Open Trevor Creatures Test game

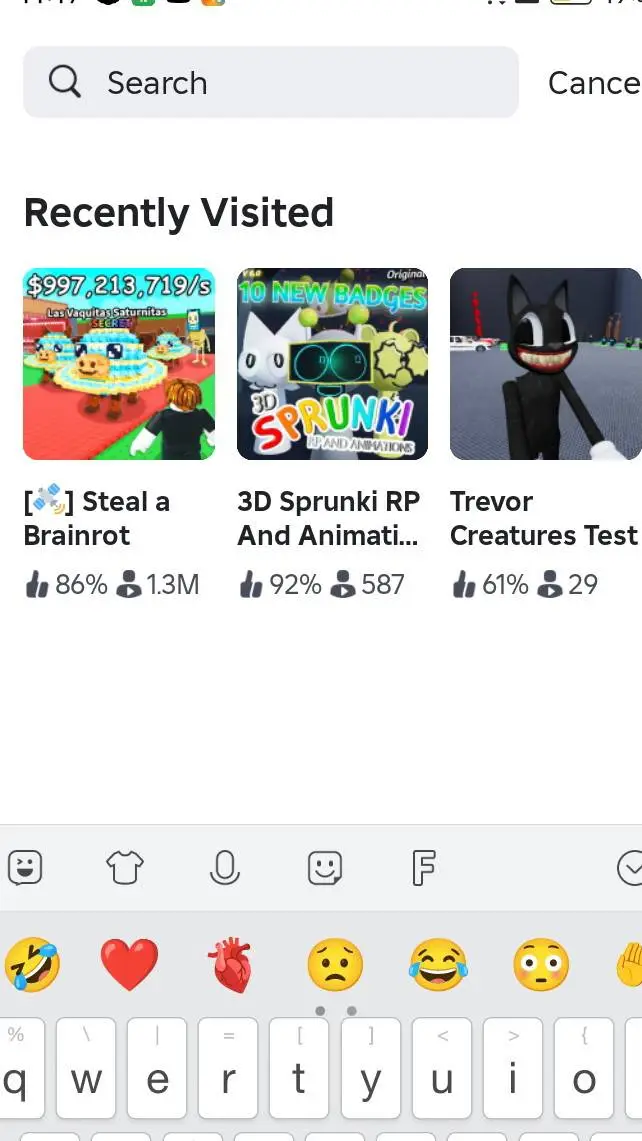[x=545, y=364]
